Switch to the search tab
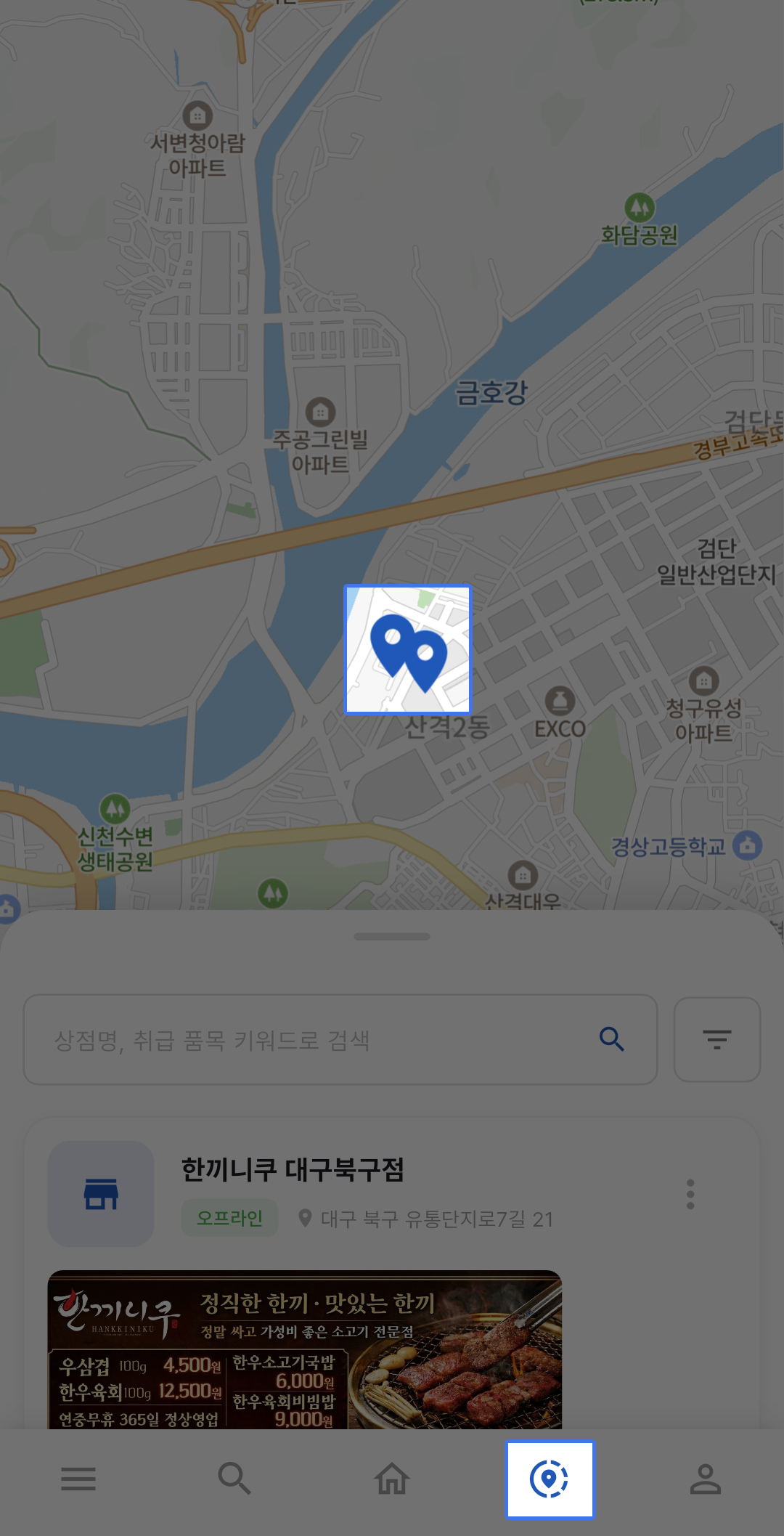This screenshot has width=784, height=1536. click(234, 1479)
